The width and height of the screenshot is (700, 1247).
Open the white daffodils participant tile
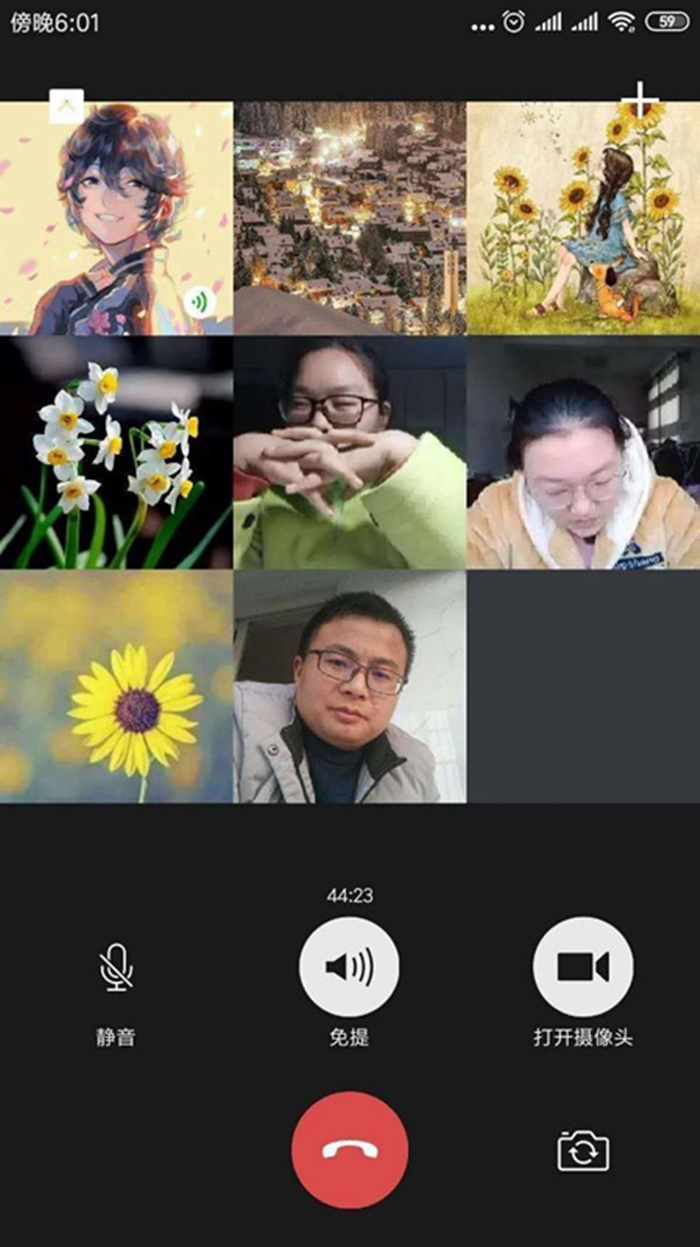click(116, 452)
